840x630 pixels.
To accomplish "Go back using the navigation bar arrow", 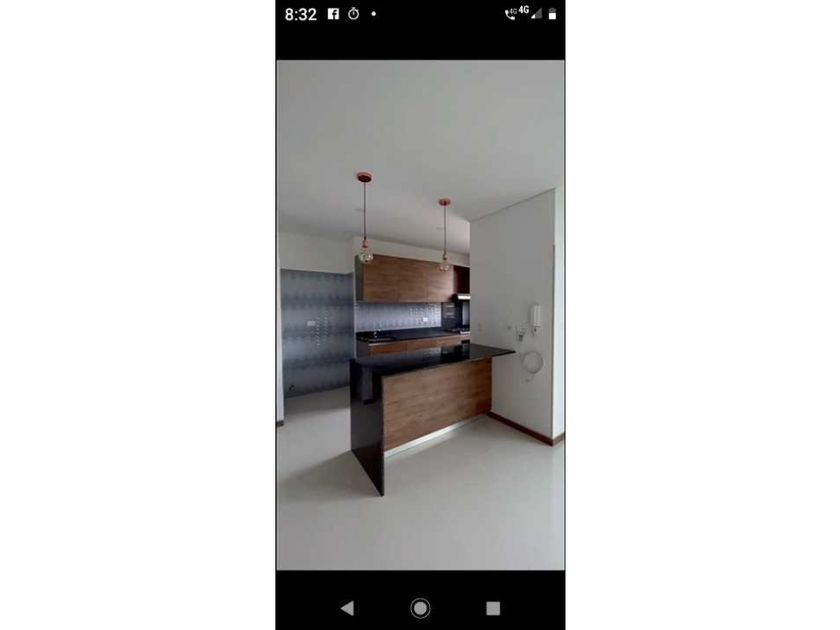I will 347,608.
